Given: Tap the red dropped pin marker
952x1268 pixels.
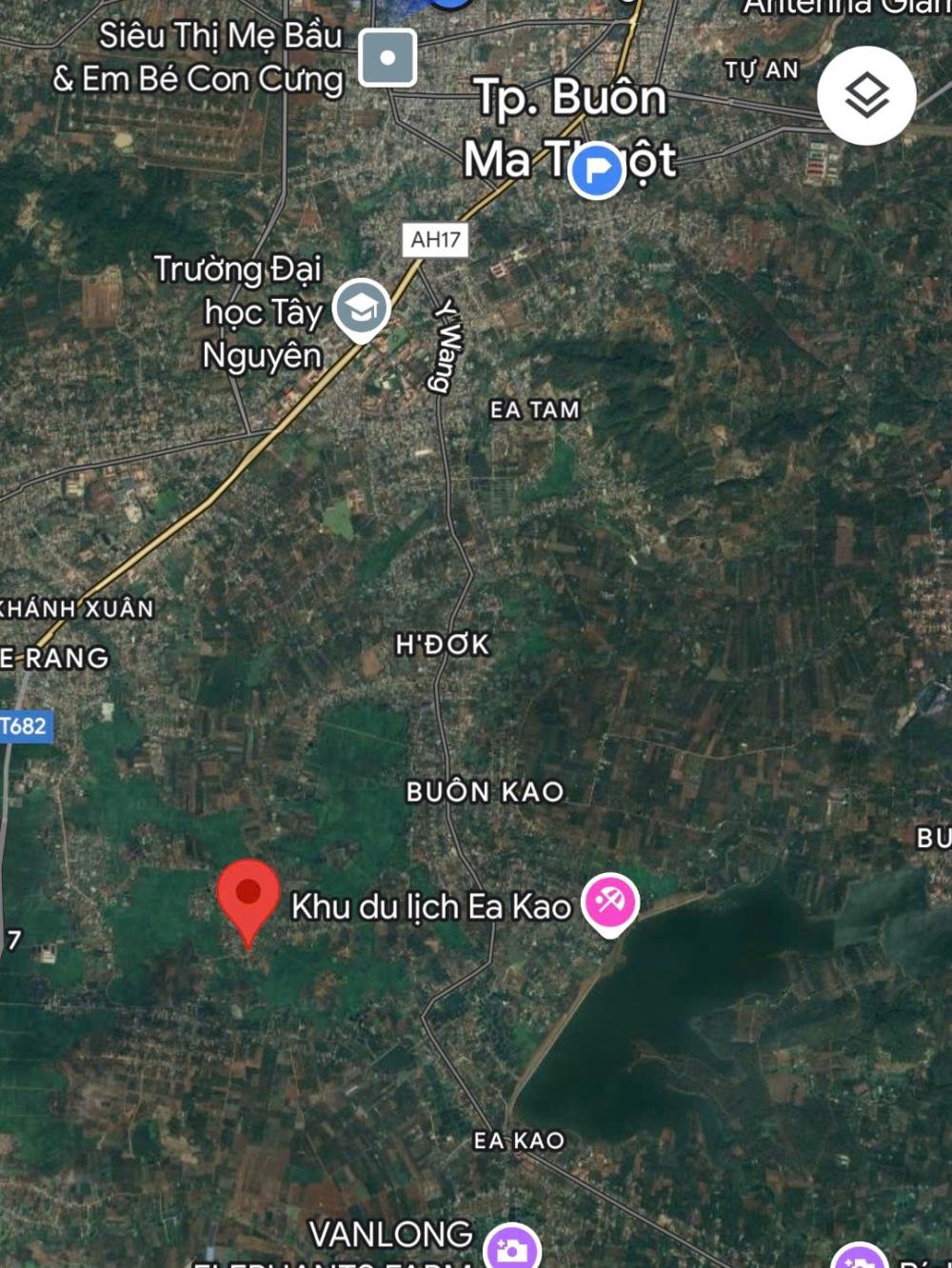Looking at the screenshot, I should 248,895.
